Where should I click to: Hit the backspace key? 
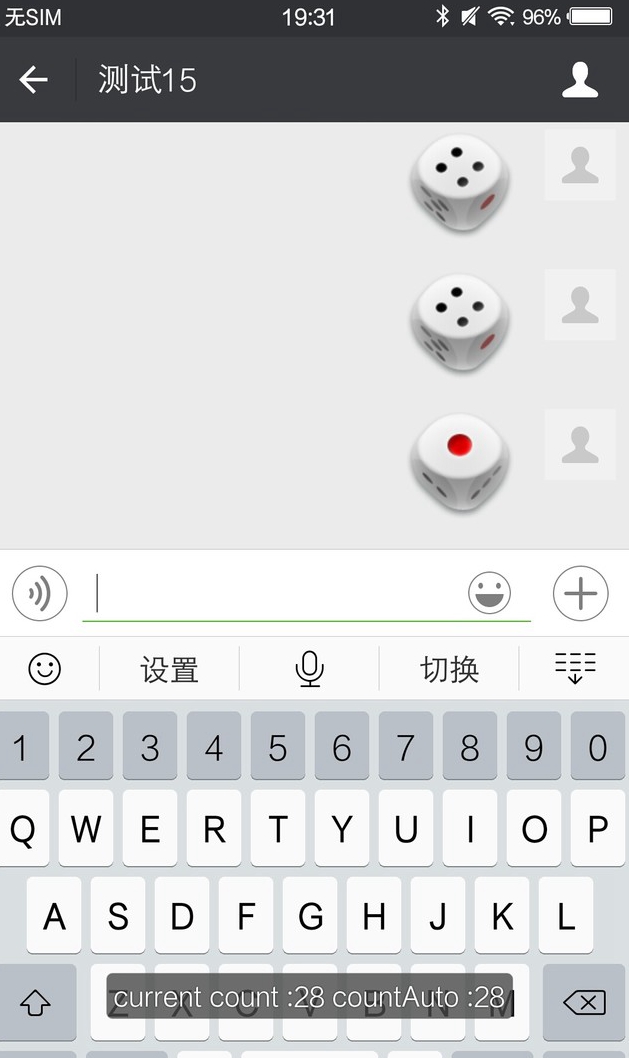pyautogui.click(x=584, y=1001)
